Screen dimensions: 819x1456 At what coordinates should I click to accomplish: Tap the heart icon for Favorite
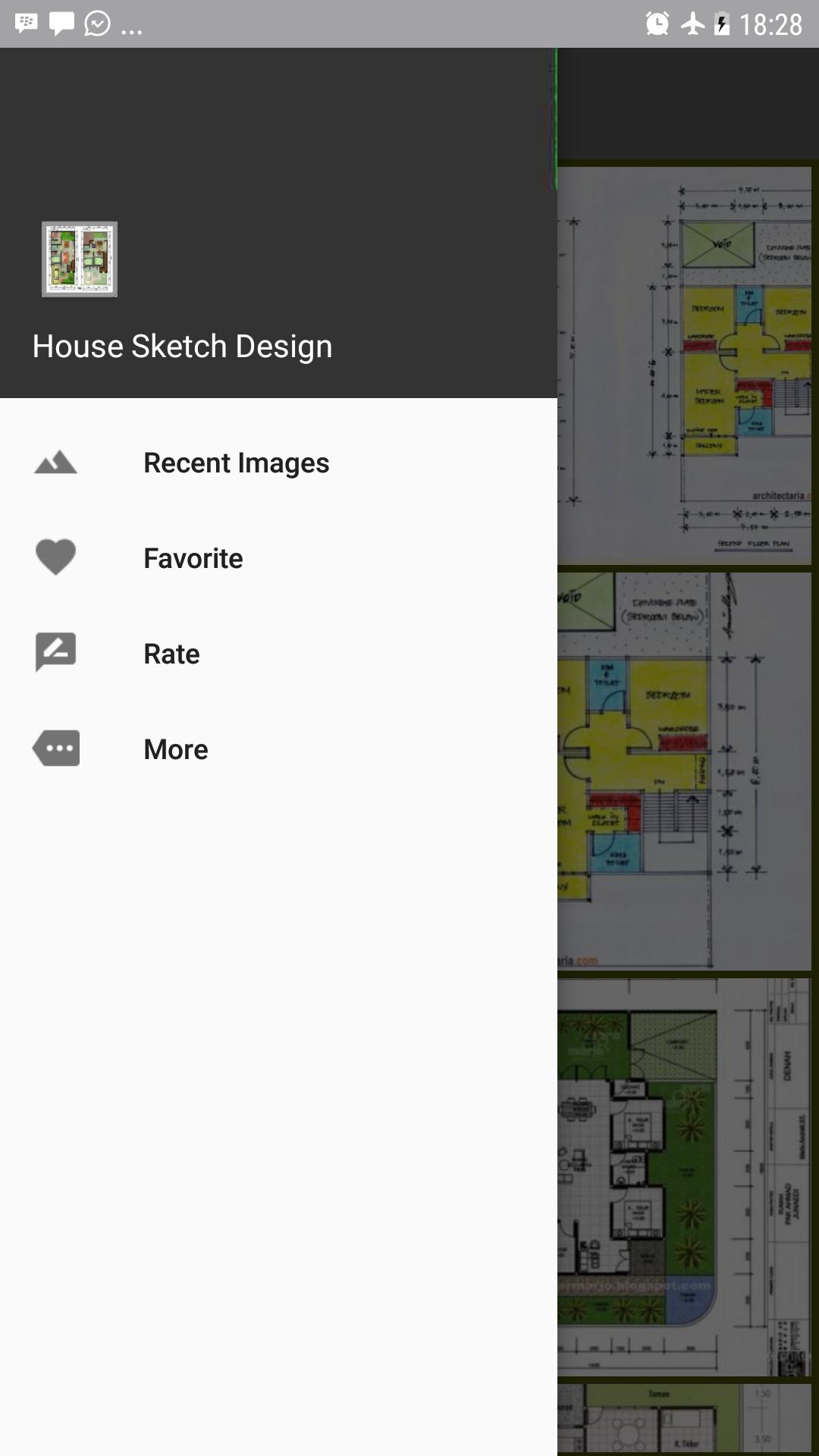click(x=55, y=557)
